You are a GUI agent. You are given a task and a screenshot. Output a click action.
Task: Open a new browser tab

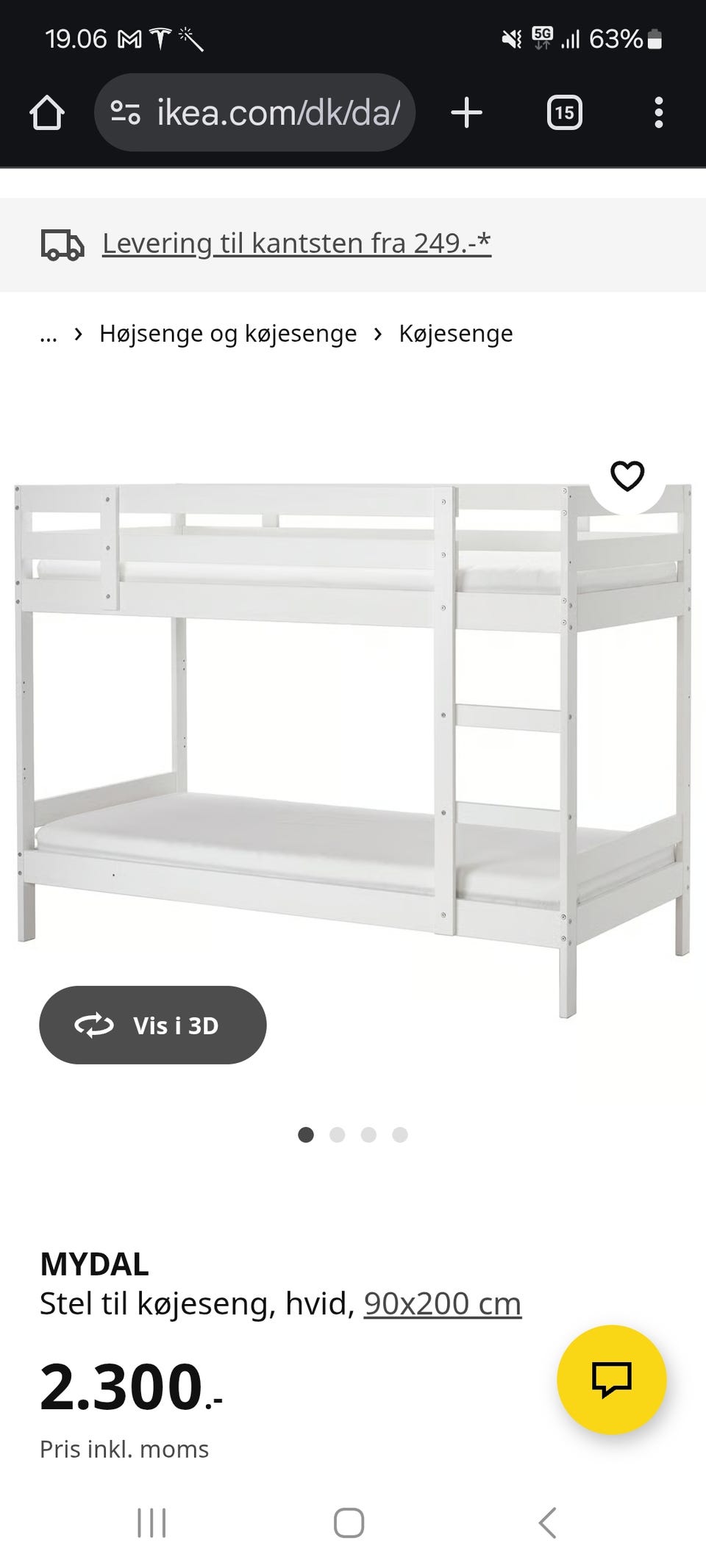(466, 113)
